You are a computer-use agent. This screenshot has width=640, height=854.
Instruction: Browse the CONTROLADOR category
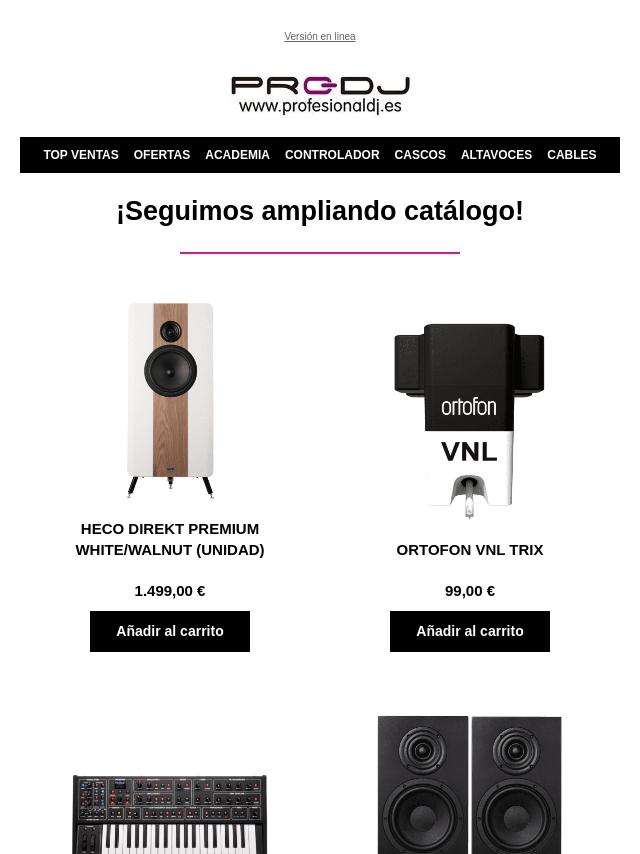tap(332, 155)
